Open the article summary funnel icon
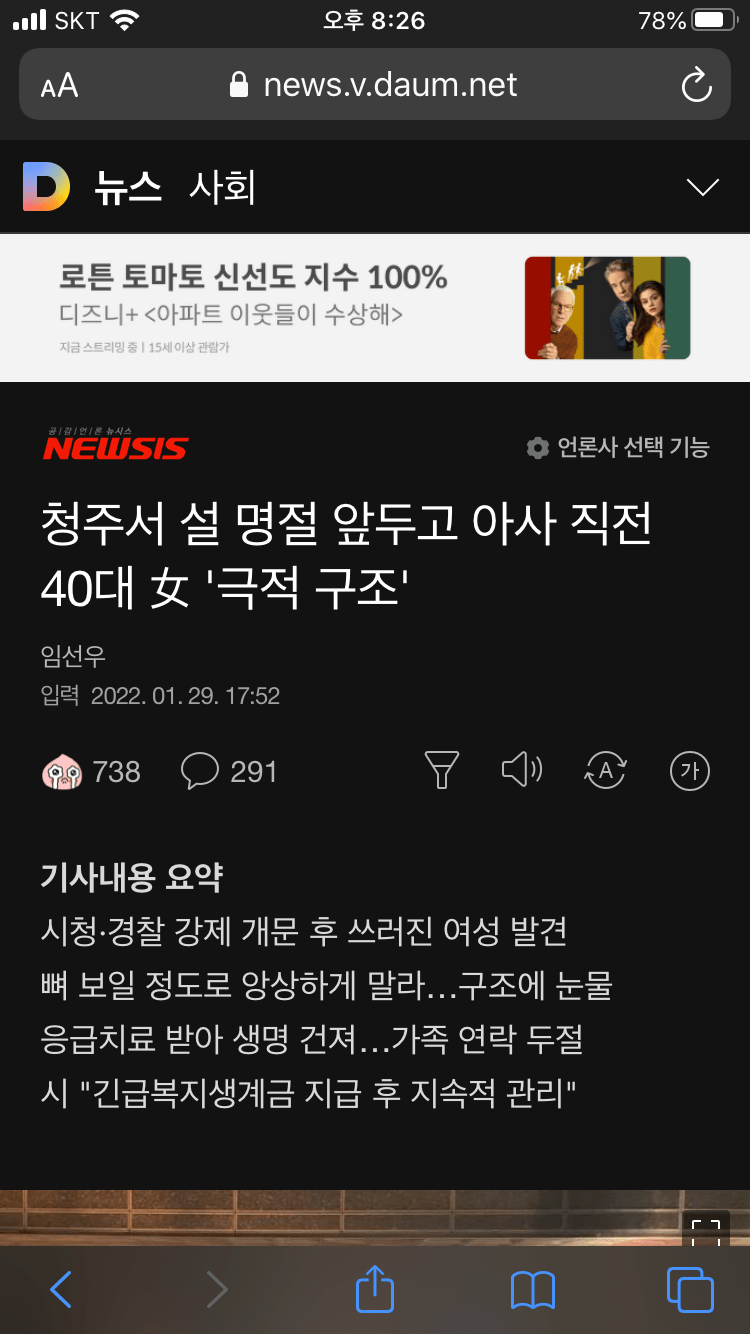This screenshot has width=750, height=1334. 441,770
